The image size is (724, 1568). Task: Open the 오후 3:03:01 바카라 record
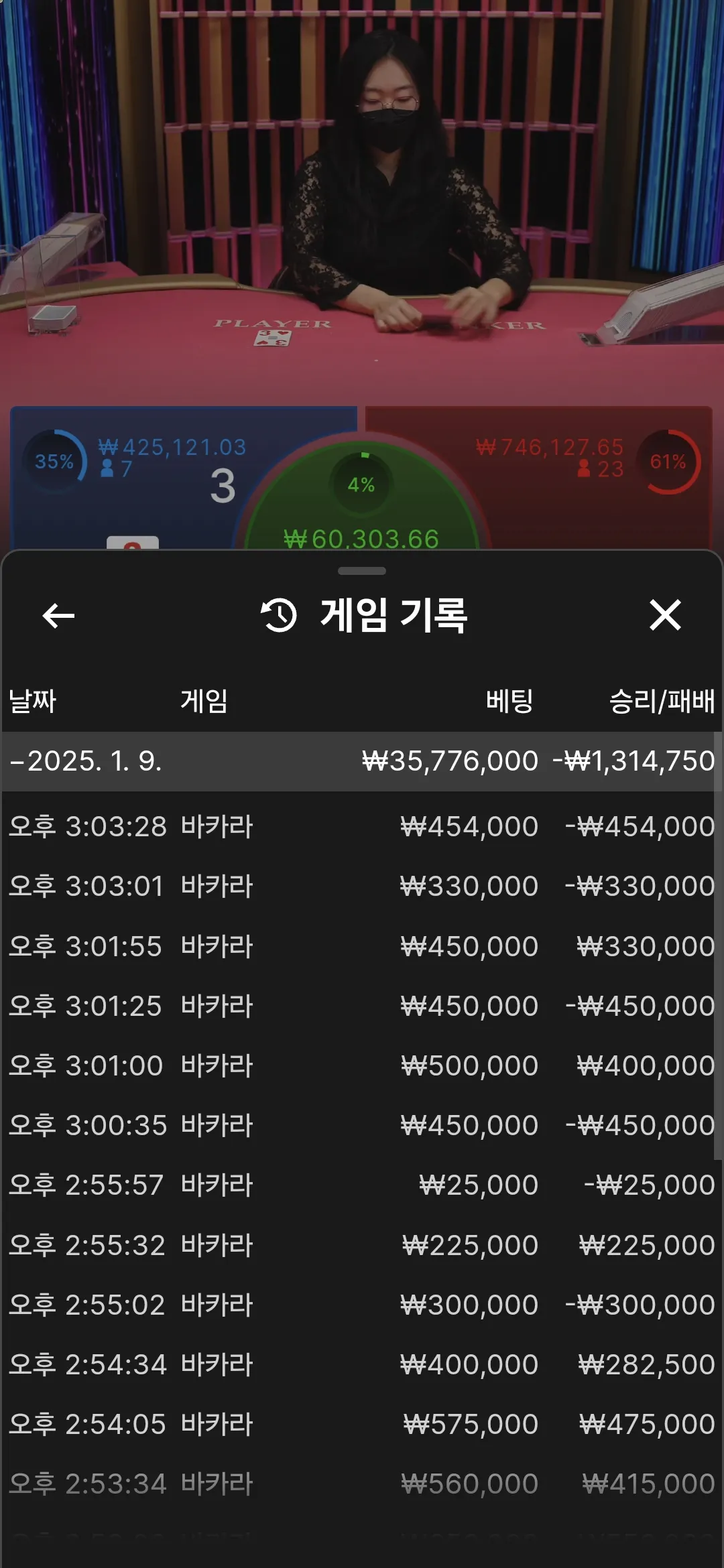361,886
